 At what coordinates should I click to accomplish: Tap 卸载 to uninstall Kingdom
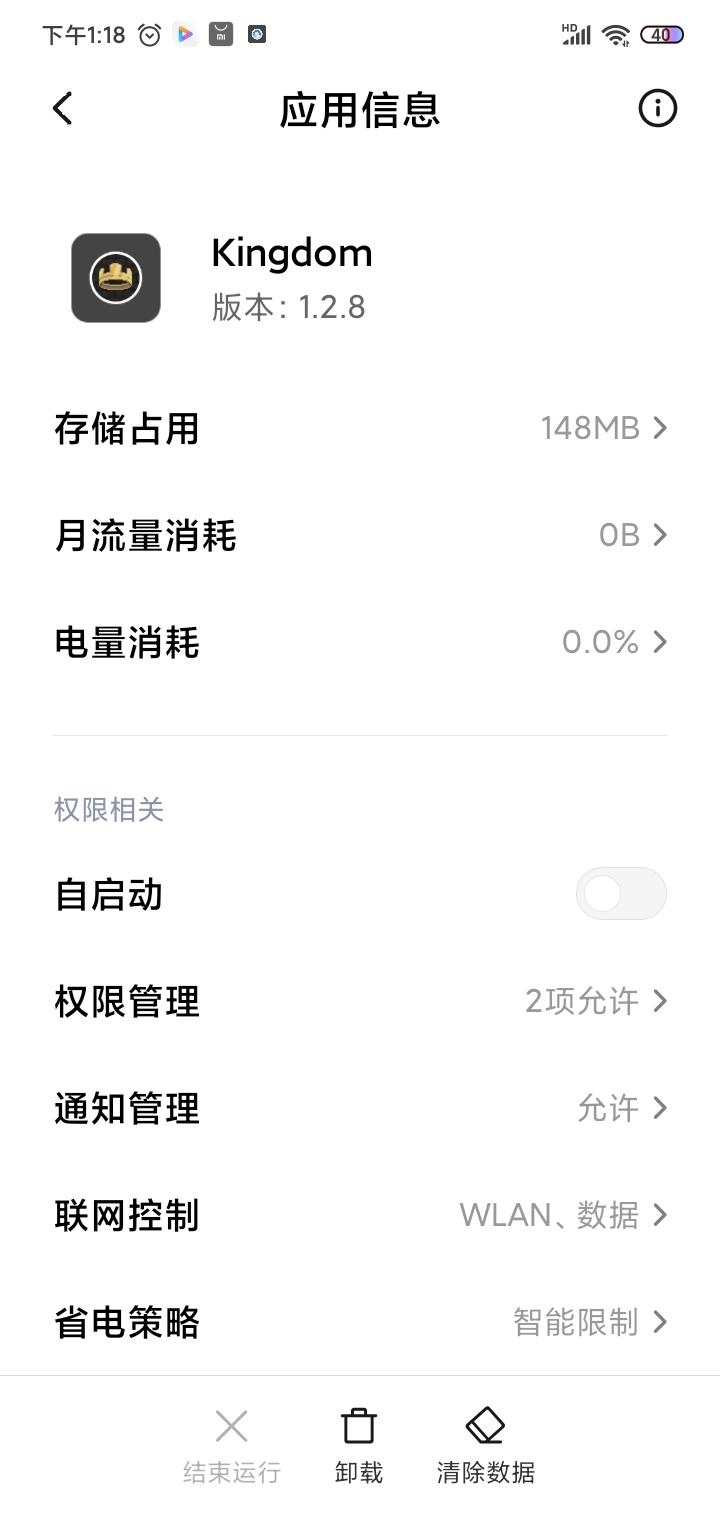point(359,1445)
